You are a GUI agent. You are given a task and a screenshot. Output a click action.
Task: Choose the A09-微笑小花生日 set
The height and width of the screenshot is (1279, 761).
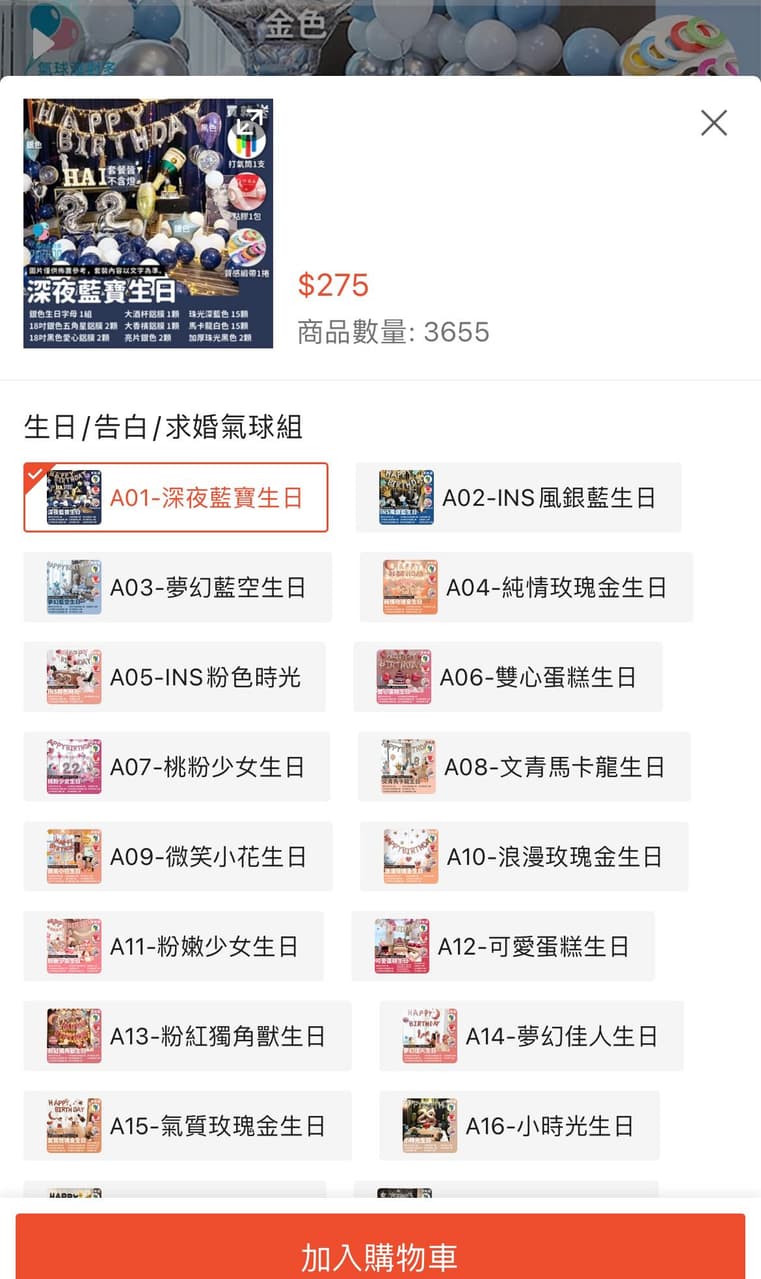pyautogui.click(x=178, y=857)
